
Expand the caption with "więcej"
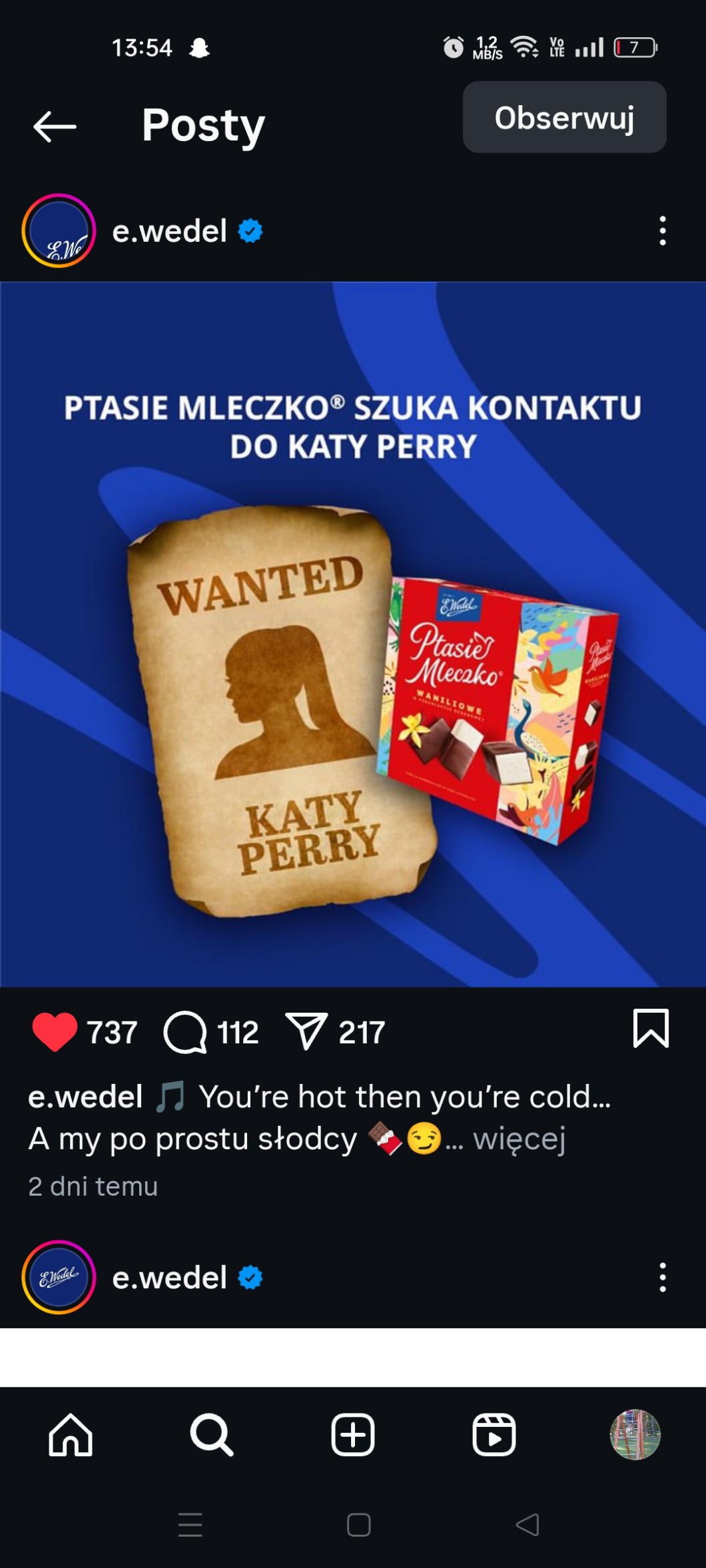point(519,1139)
